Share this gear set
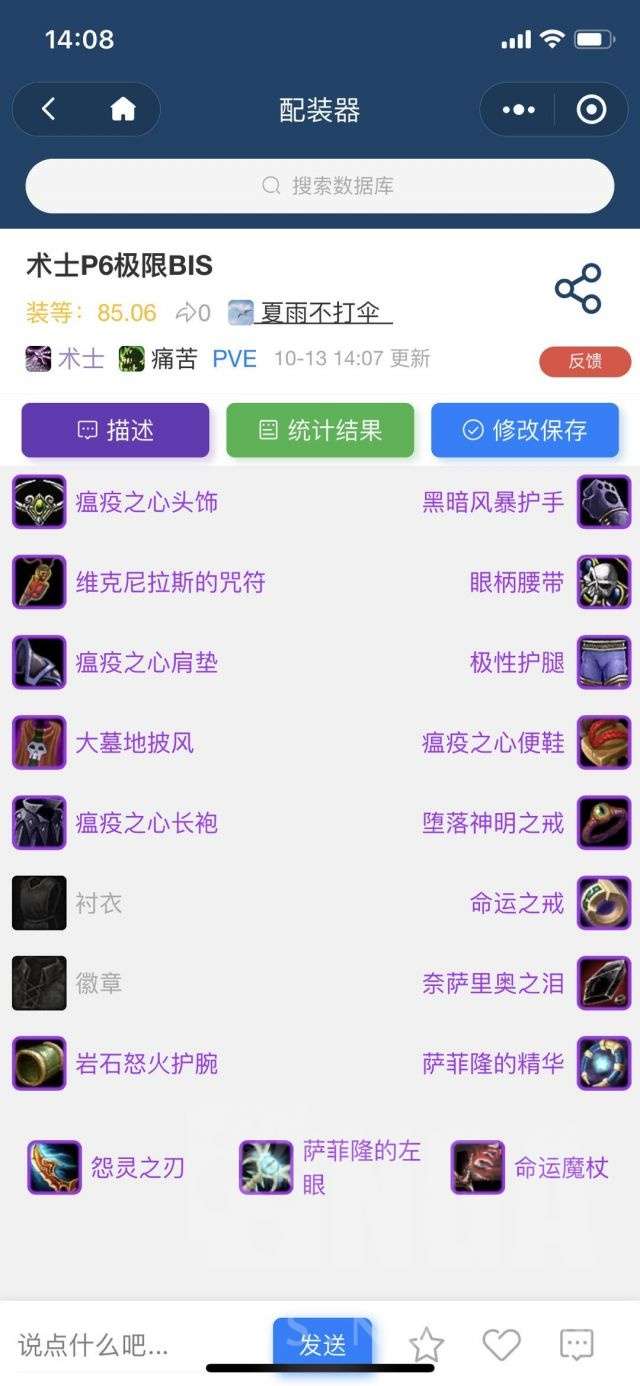The width and height of the screenshot is (640, 1386). [x=578, y=289]
